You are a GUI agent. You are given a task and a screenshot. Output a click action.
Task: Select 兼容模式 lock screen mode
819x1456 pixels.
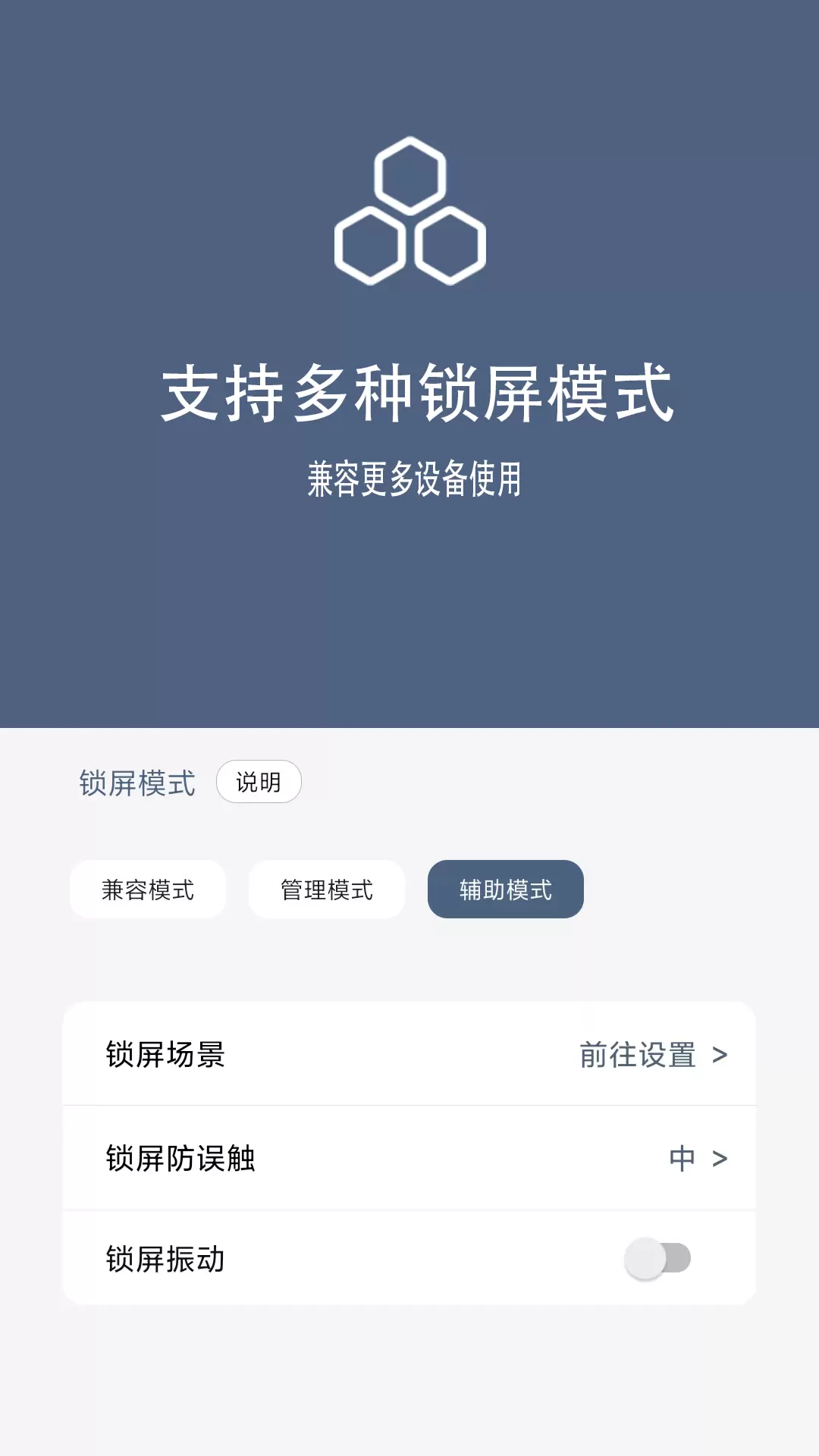[148, 890]
